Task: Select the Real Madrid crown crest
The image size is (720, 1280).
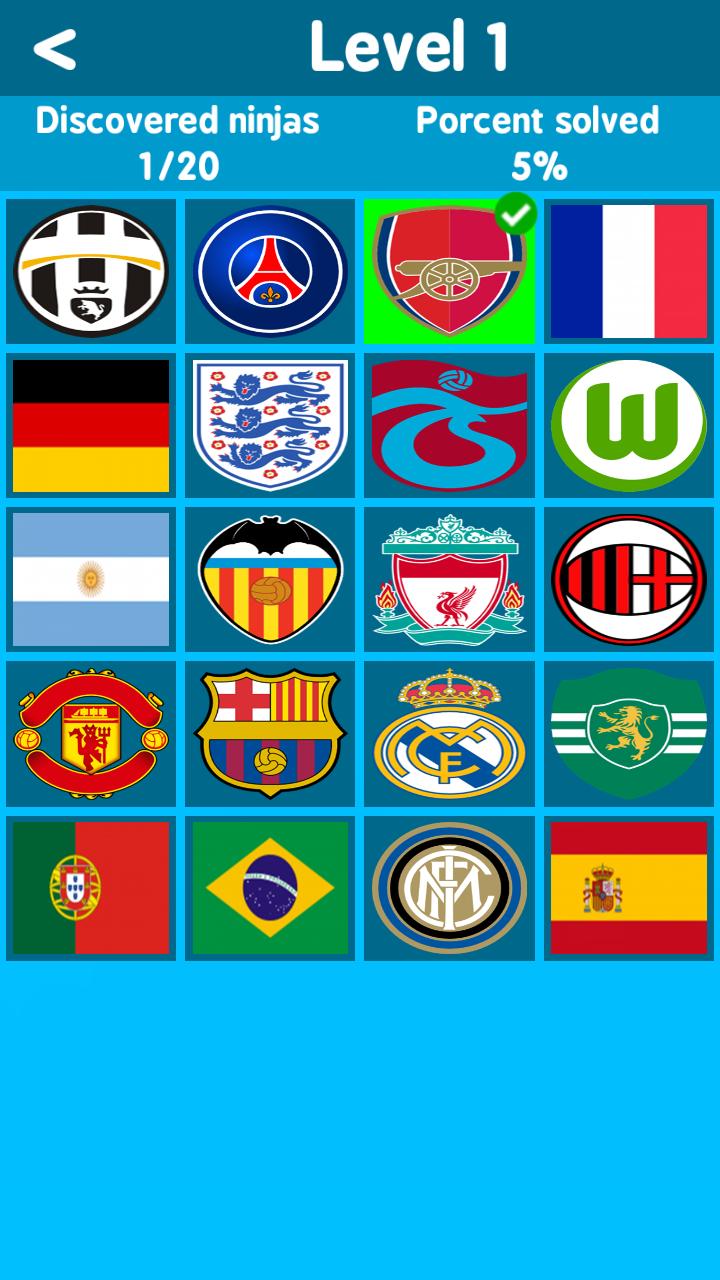Action: click(449, 733)
